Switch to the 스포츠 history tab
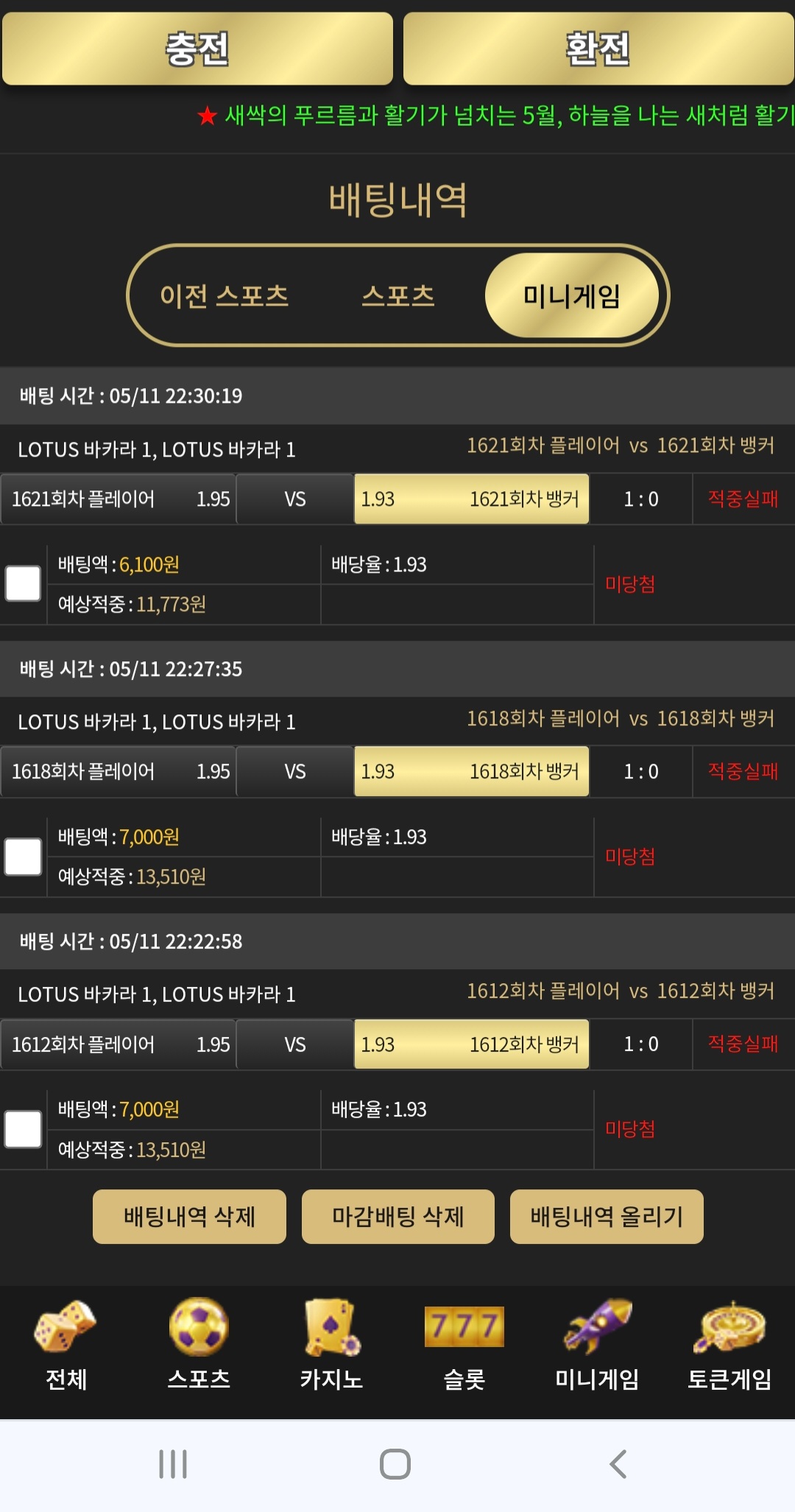Screen dimensions: 795x1512 tap(397, 295)
